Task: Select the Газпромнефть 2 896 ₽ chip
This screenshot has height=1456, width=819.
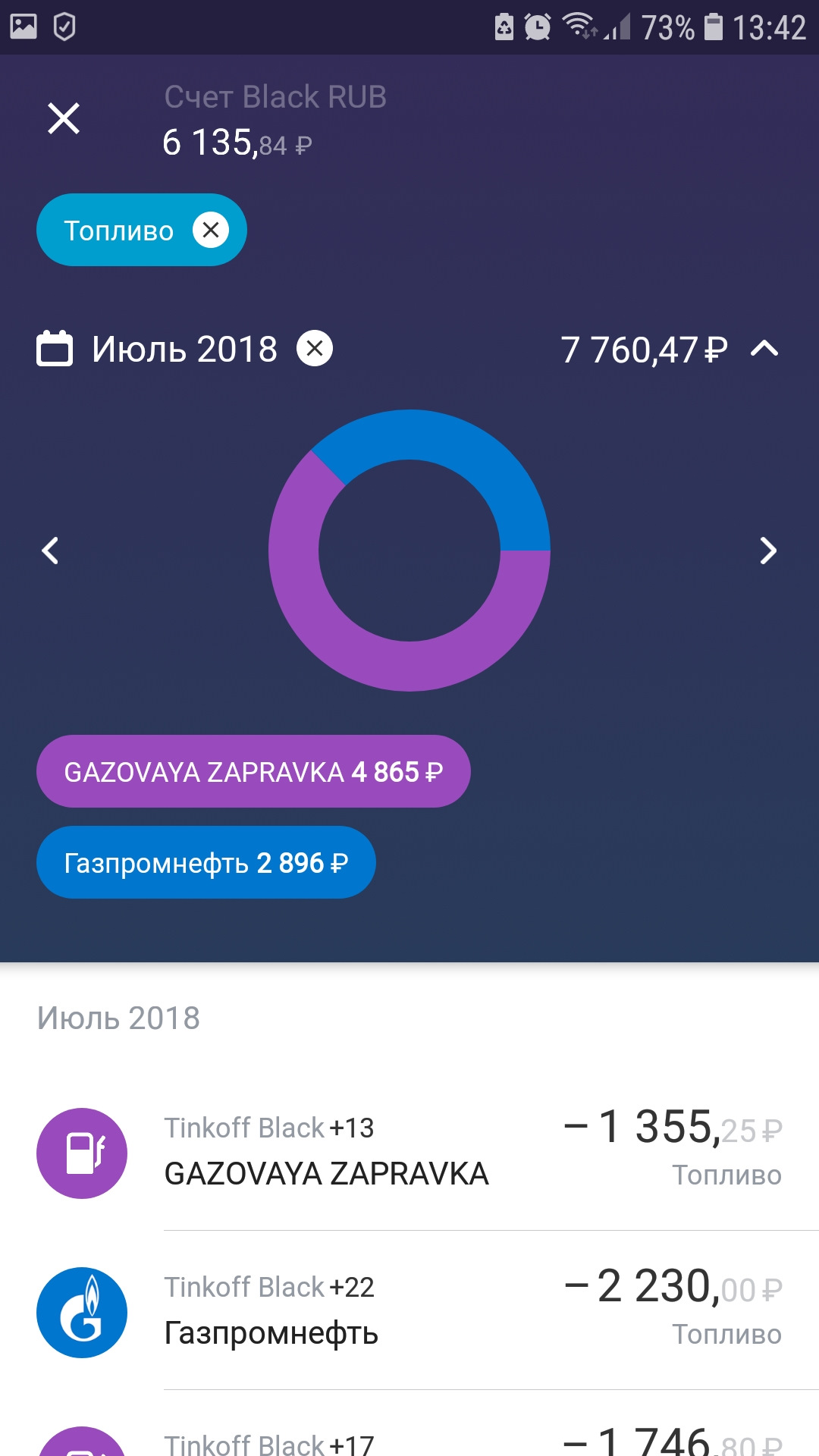Action: [206, 862]
